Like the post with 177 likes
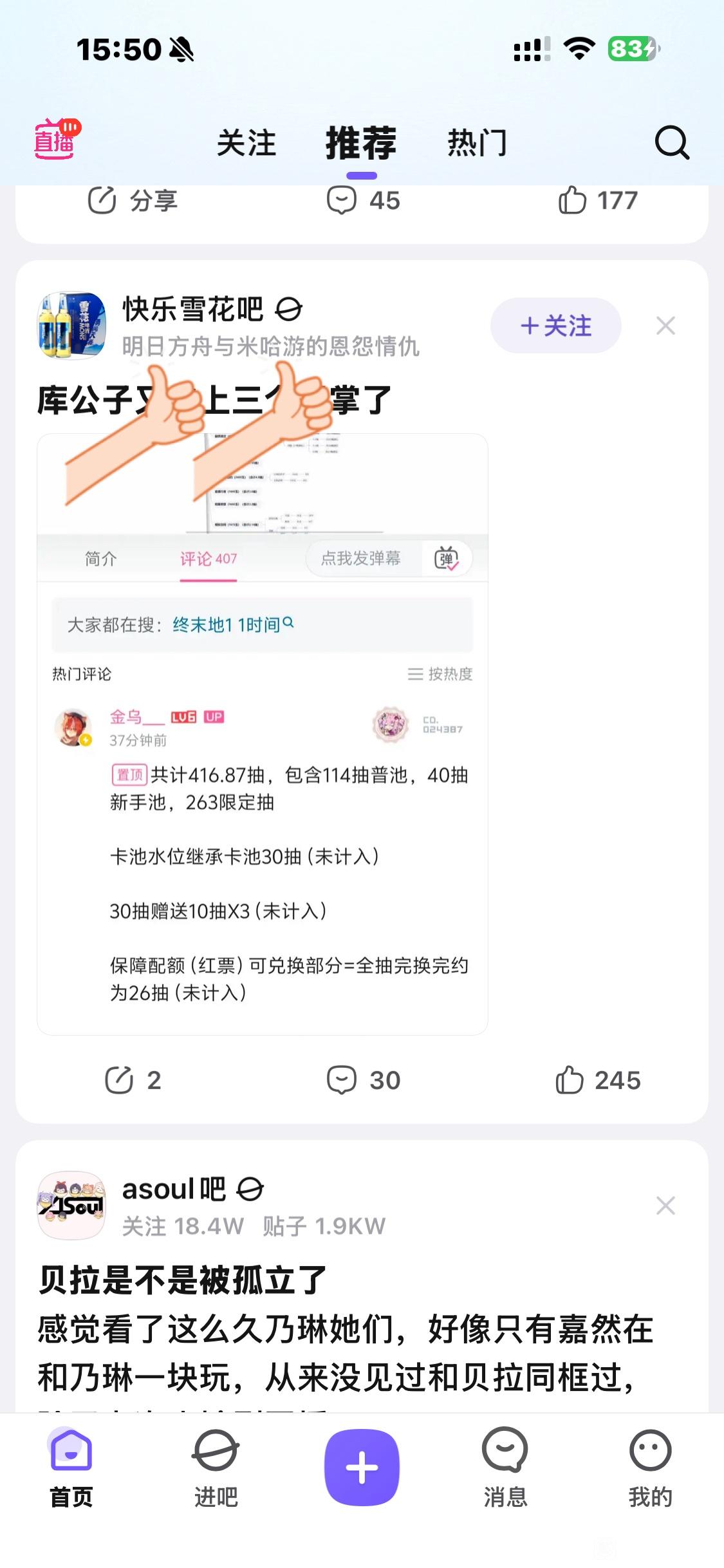 (598, 200)
